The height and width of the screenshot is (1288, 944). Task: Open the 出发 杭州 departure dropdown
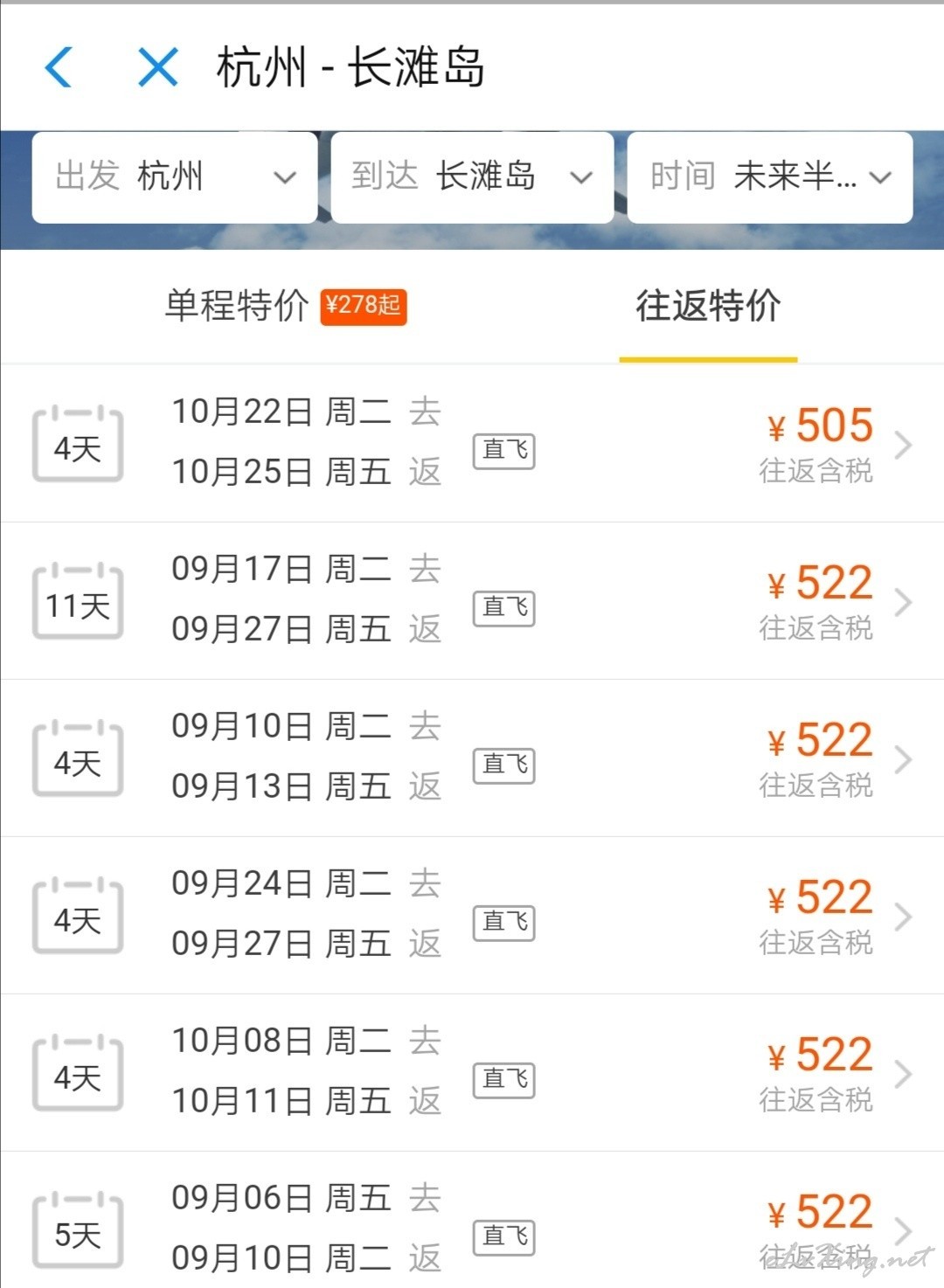175,177
